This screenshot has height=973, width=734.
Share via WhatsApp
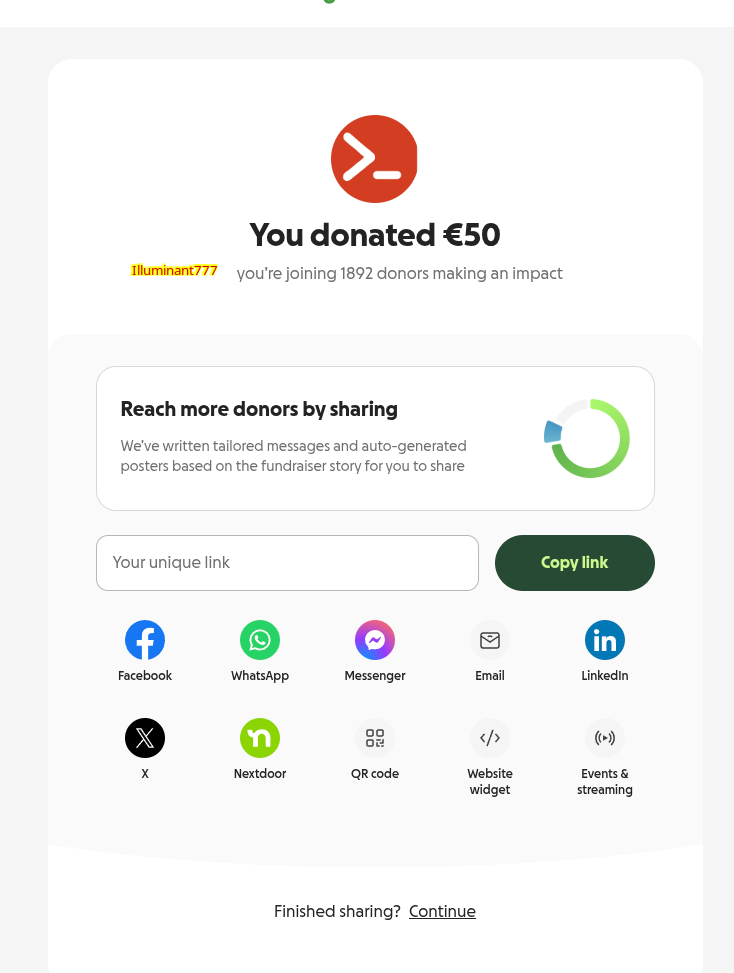(260, 640)
